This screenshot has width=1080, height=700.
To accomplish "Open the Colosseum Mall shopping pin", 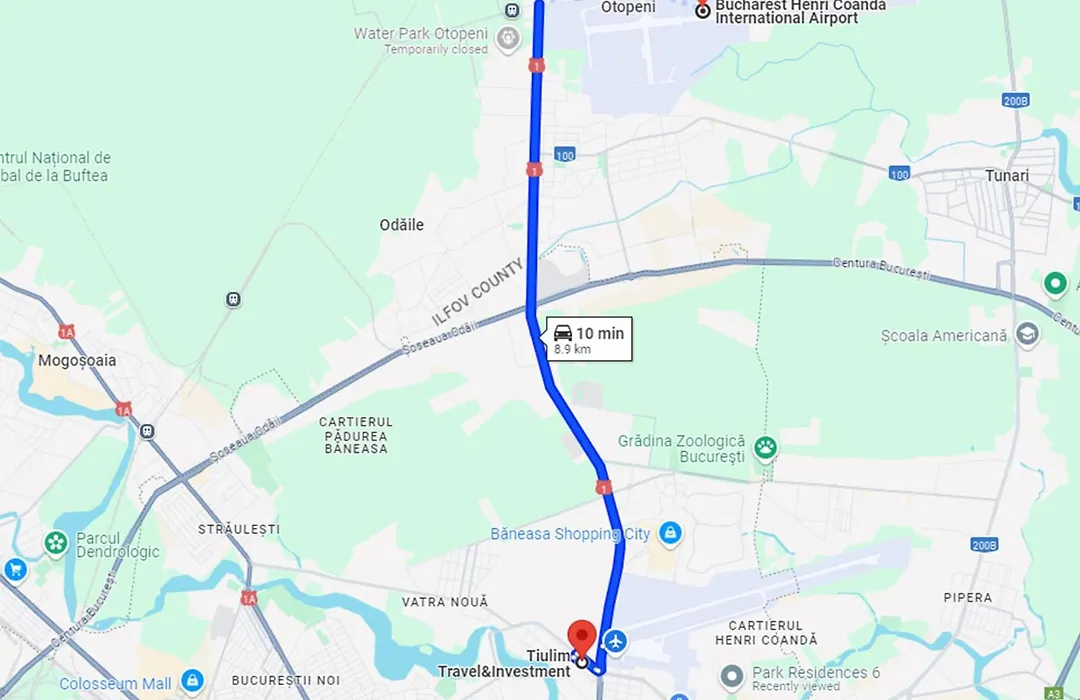I will (192, 684).
